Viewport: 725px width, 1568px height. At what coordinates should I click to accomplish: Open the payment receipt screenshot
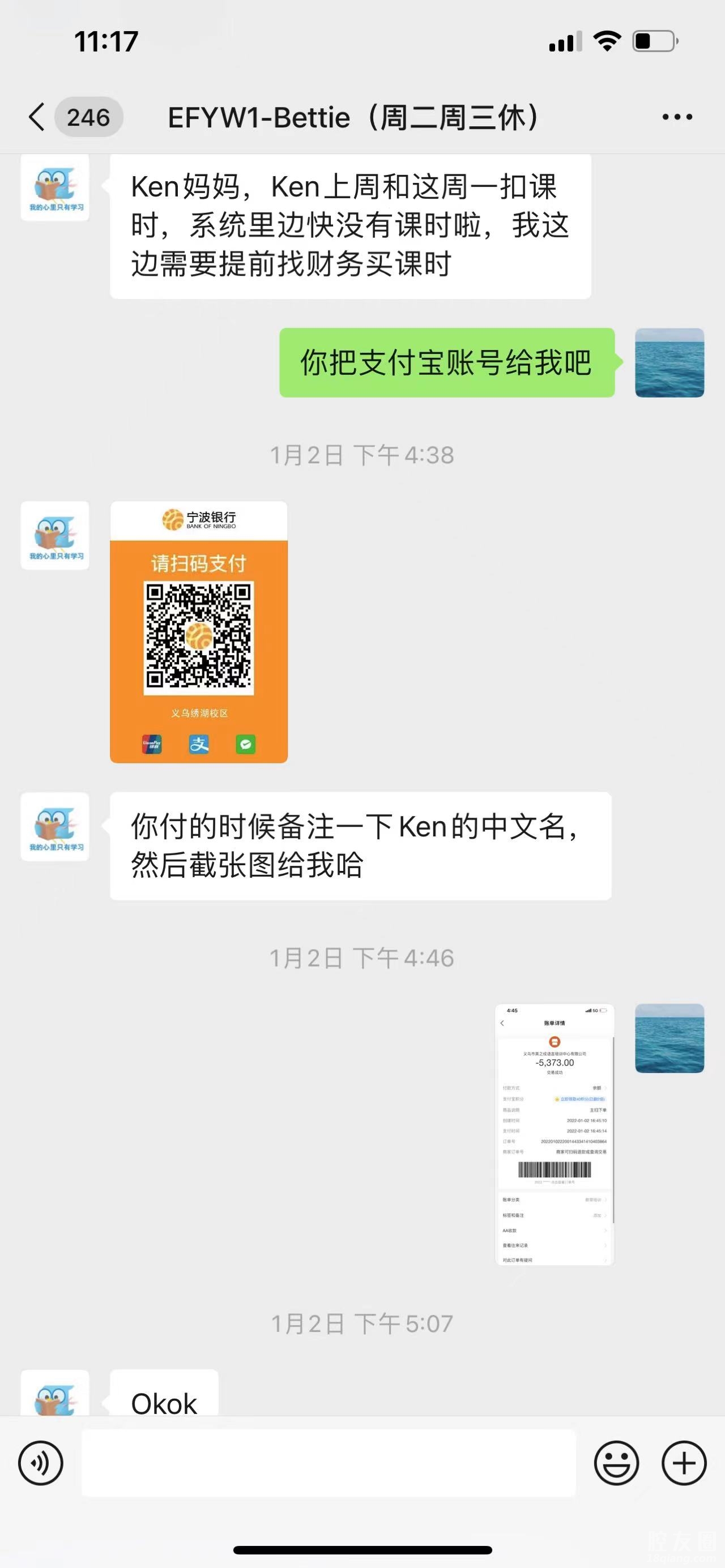point(554,1134)
